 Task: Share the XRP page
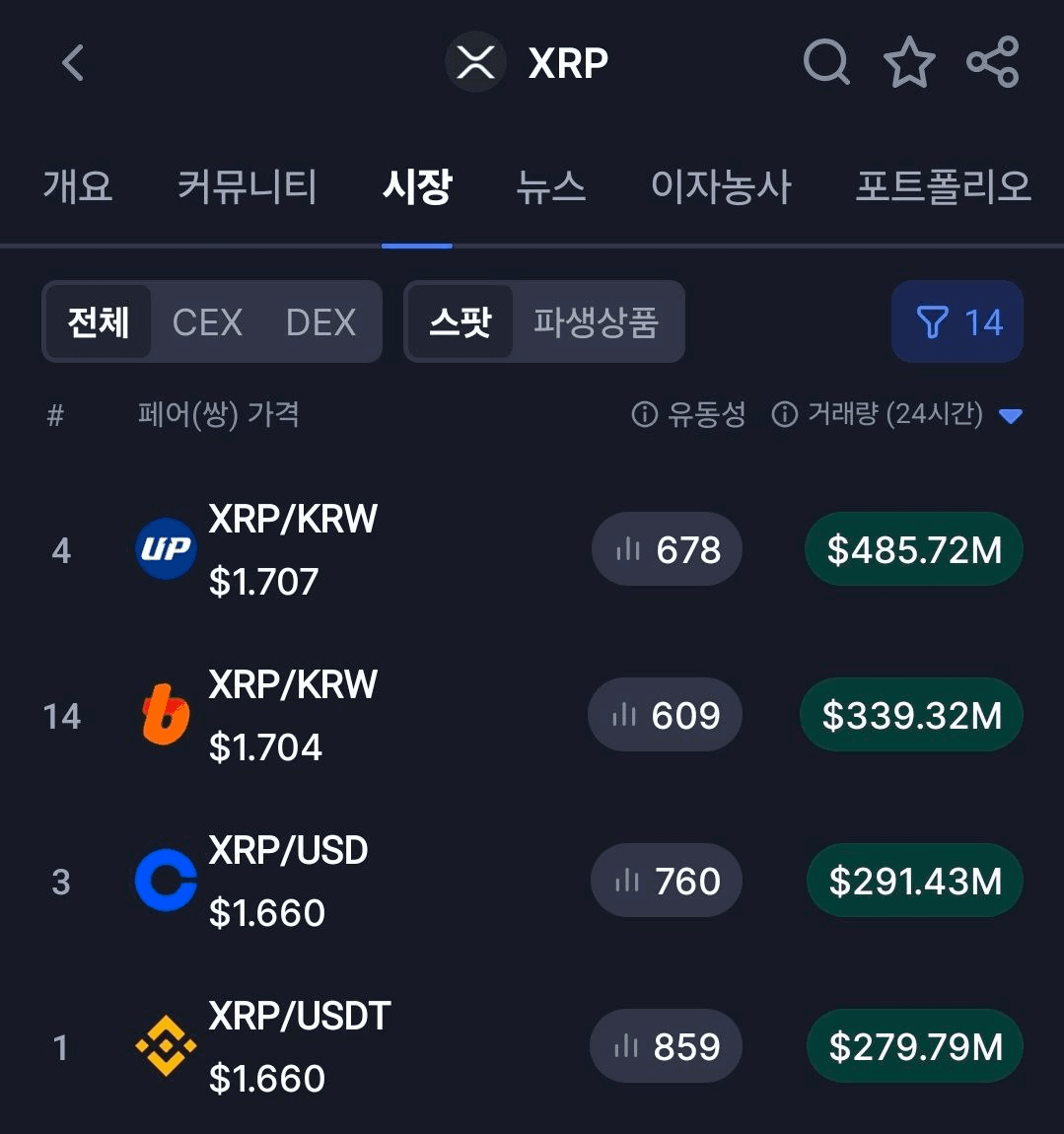(x=992, y=63)
